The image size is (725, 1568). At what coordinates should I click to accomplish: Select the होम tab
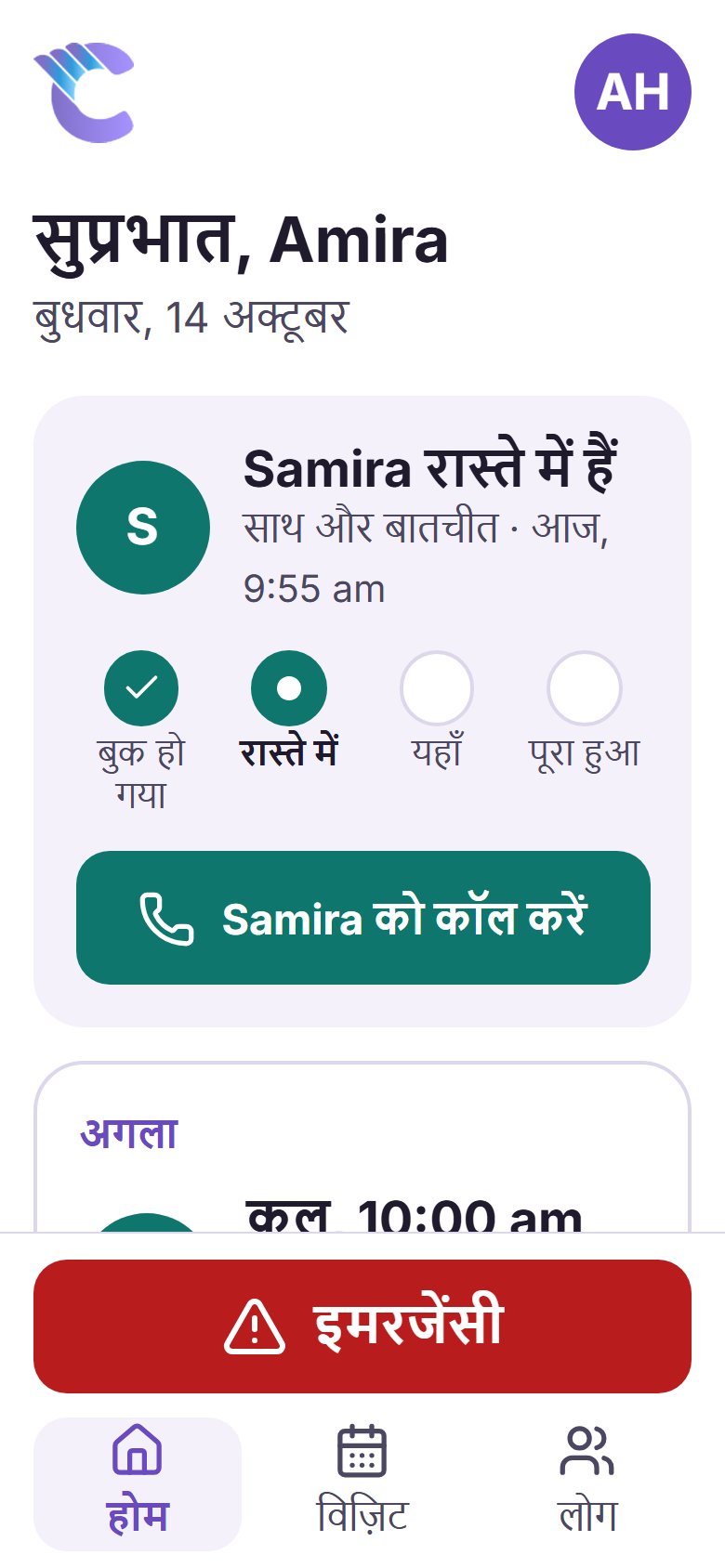pos(138,1483)
